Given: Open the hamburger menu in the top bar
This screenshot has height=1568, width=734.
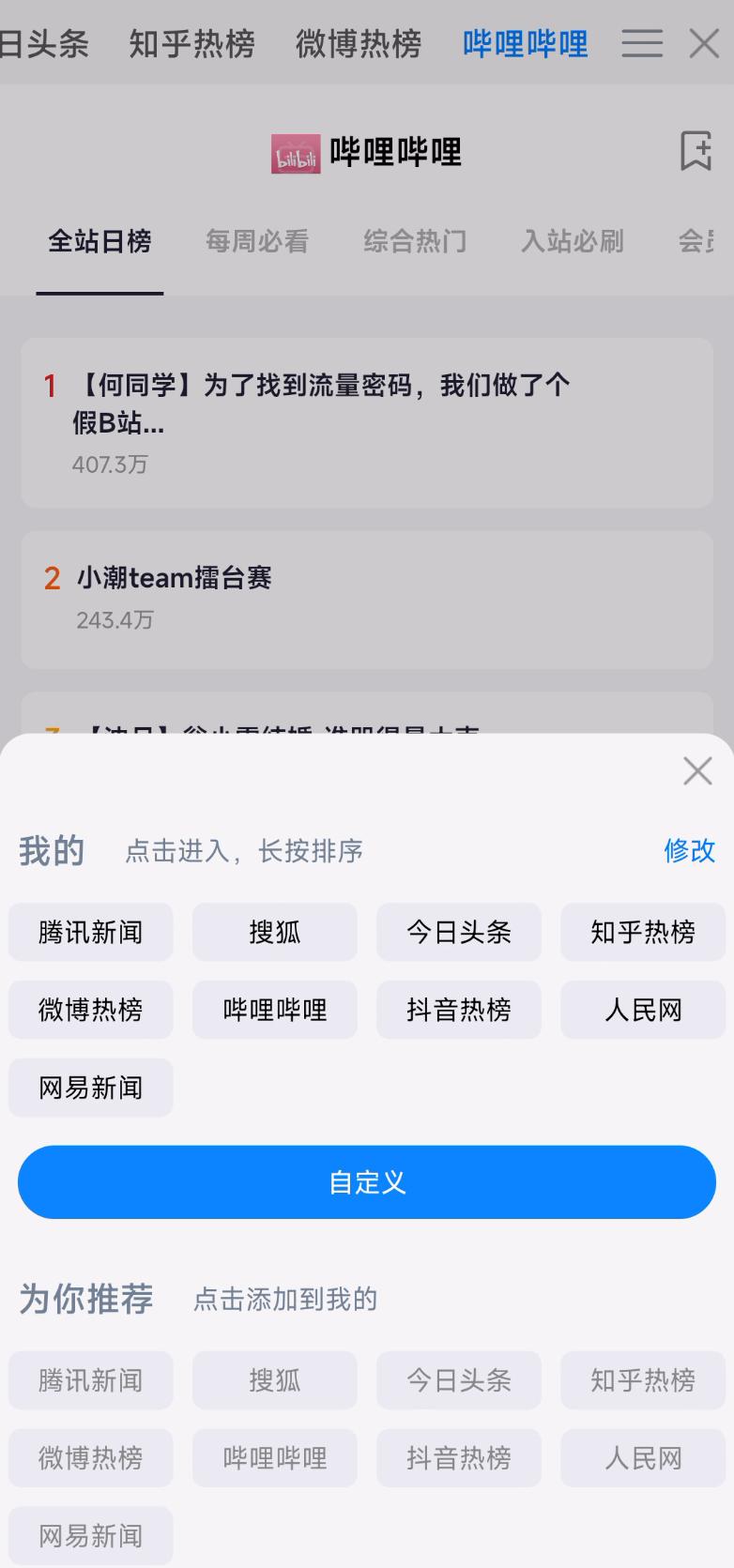Looking at the screenshot, I should point(641,42).
